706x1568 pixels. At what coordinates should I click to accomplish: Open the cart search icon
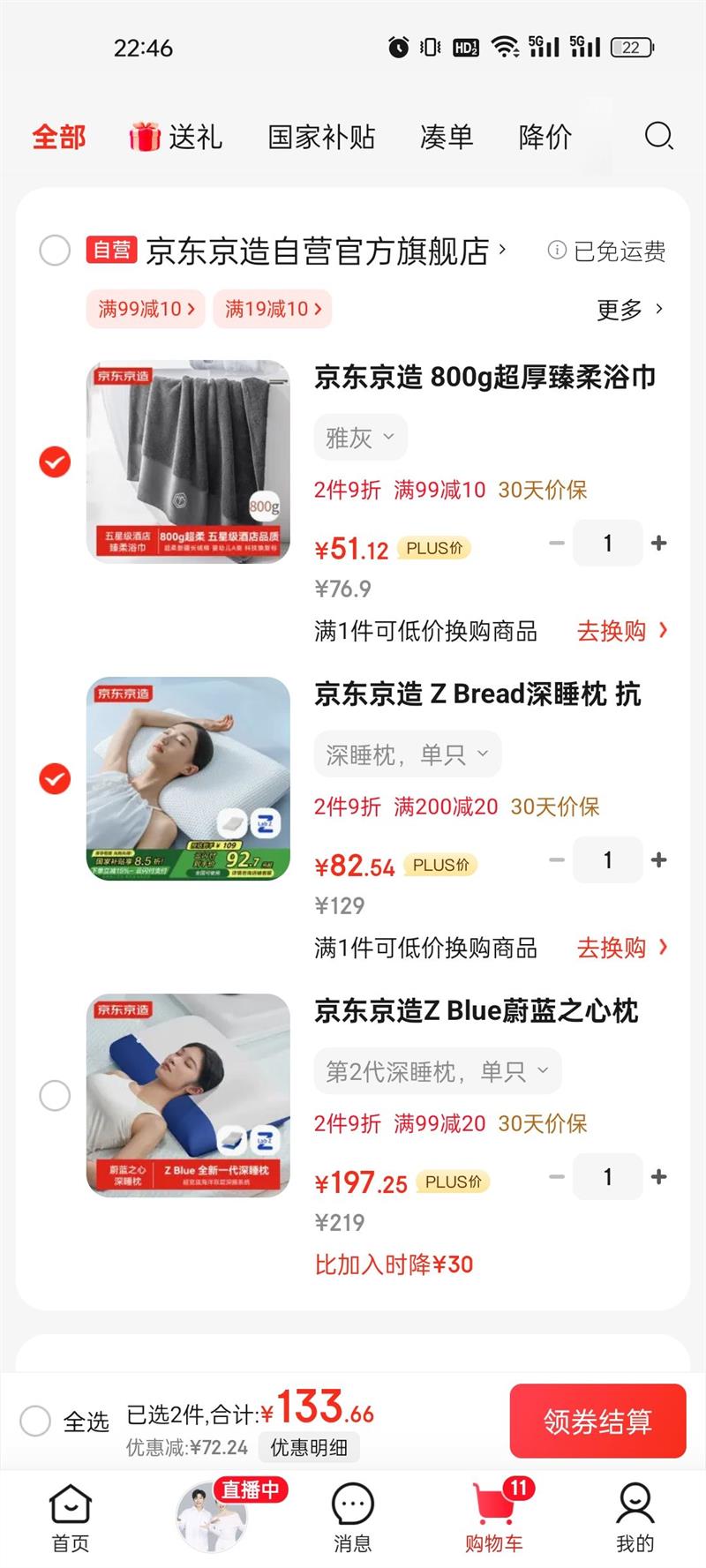tap(658, 137)
